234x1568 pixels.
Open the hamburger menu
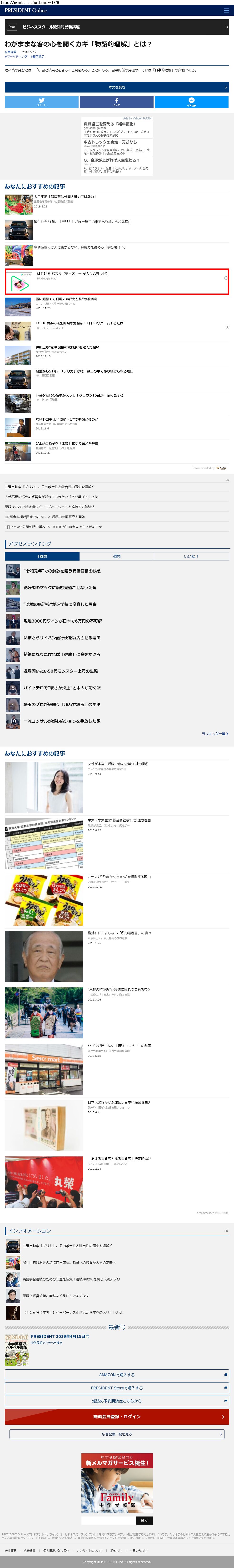click(x=227, y=10)
